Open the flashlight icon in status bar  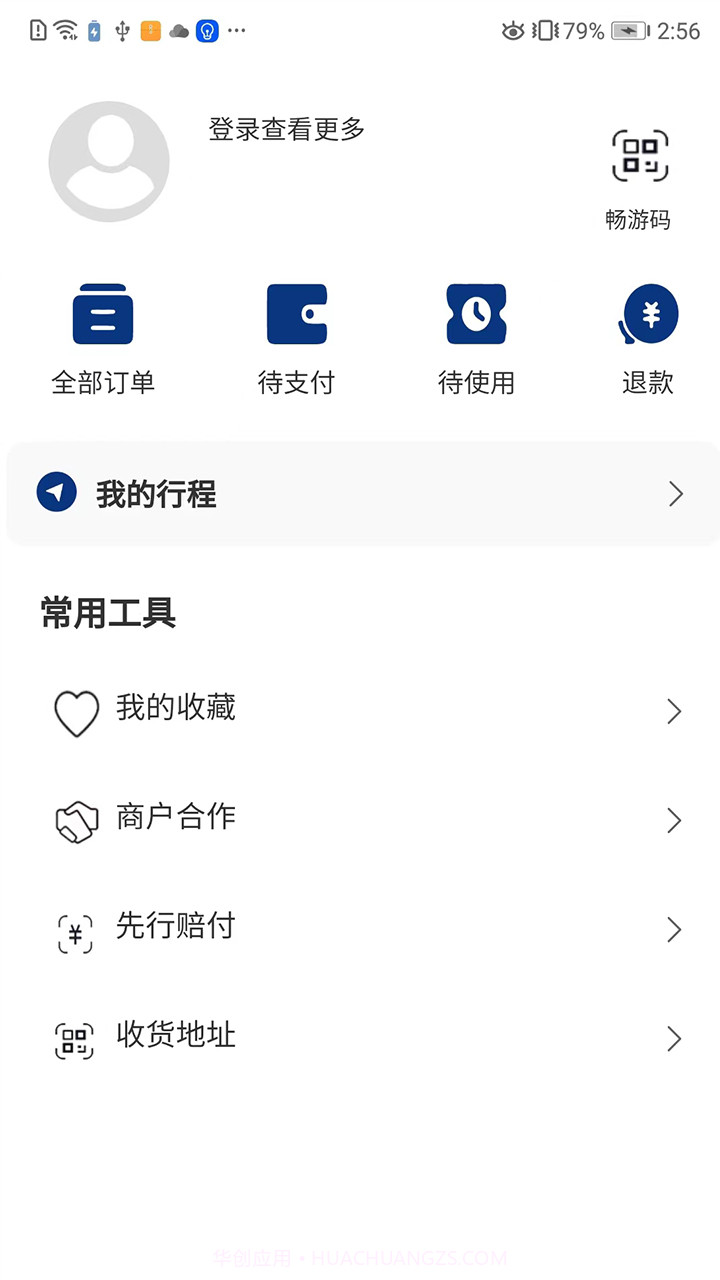[x=206, y=30]
